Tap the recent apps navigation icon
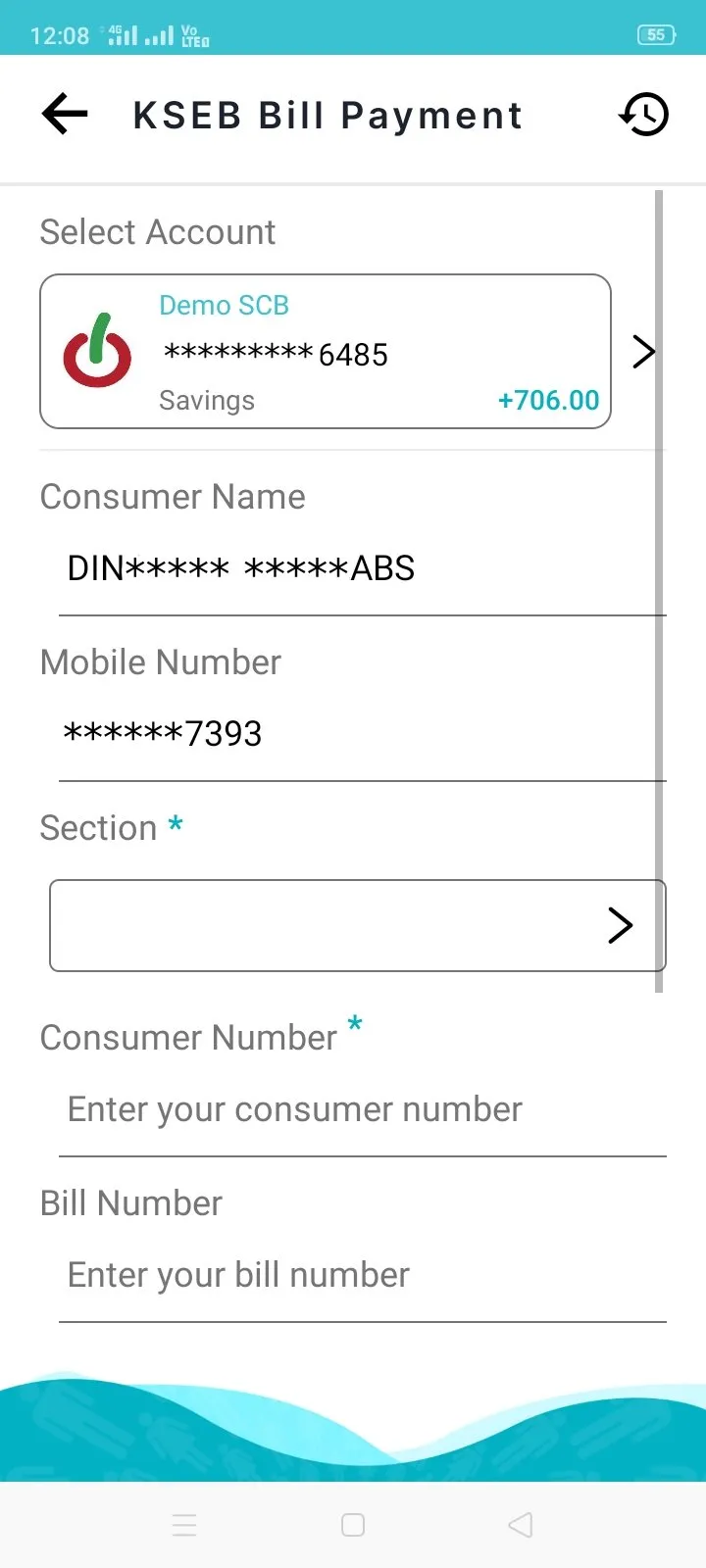706x1568 pixels. [184, 1525]
